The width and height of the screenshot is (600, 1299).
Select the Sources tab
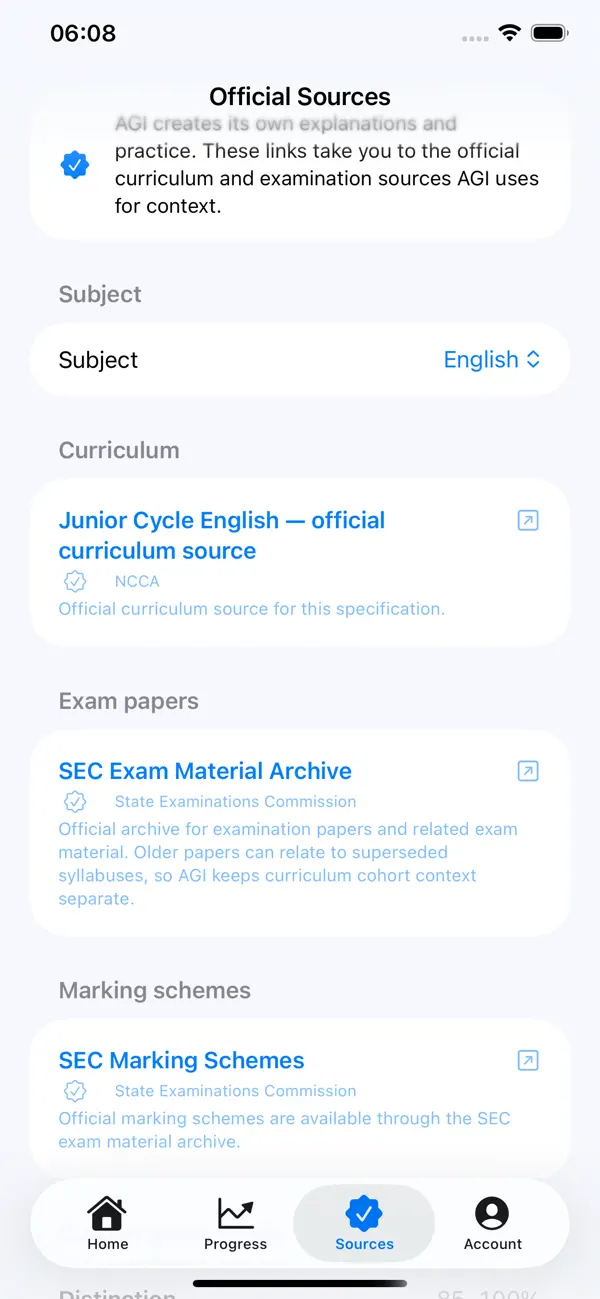pos(364,1223)
